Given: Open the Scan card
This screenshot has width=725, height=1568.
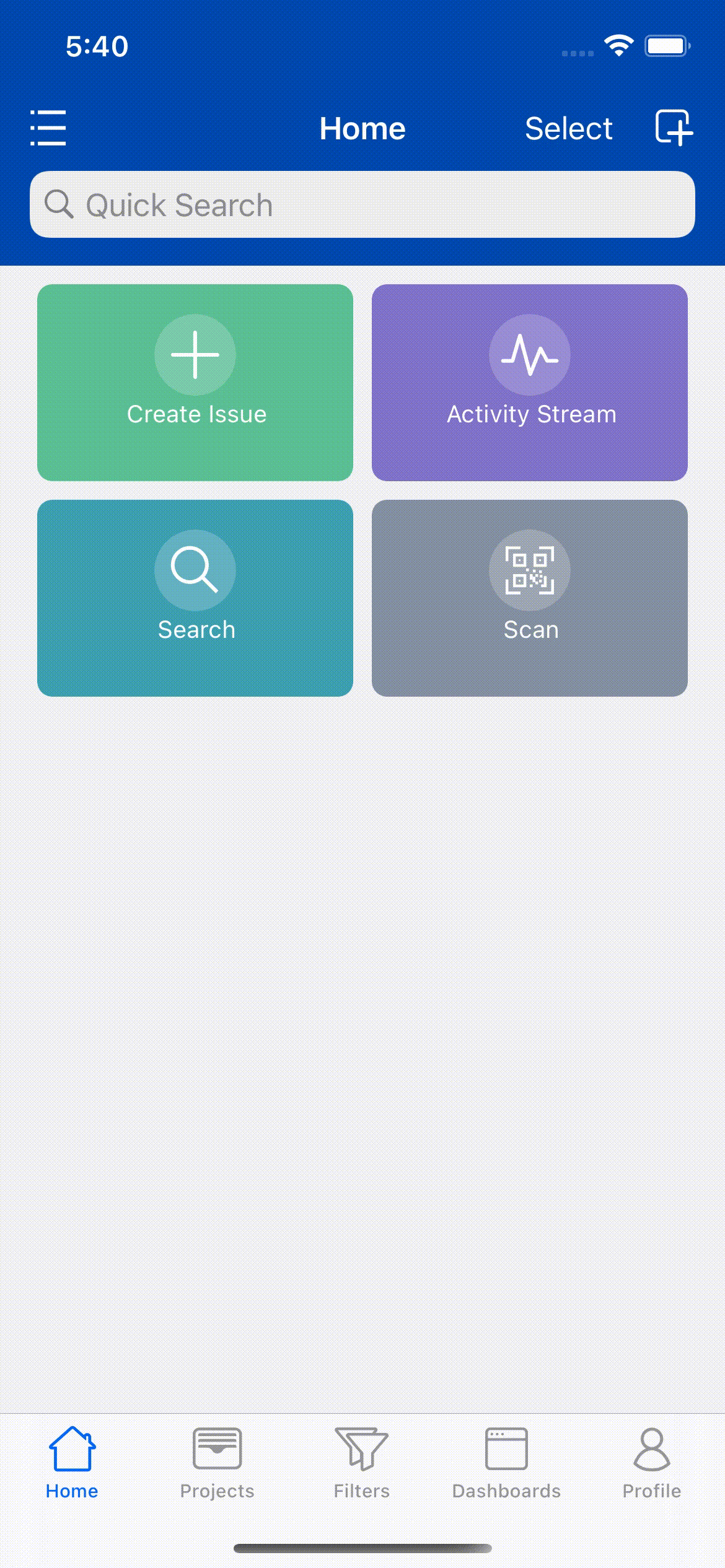Looking at the screenshot, I should [x=530, y=598].
